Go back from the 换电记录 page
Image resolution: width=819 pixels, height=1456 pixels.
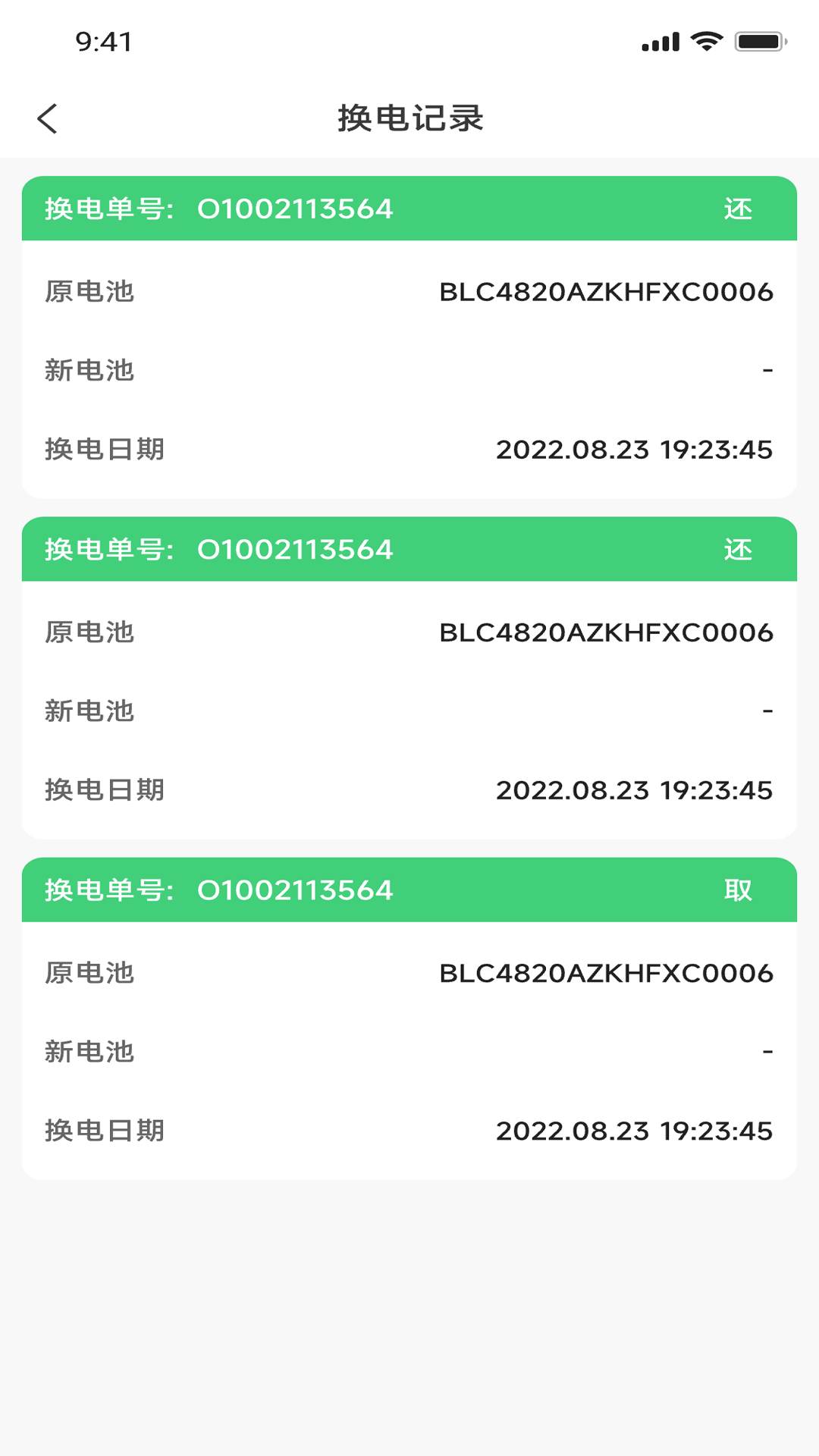[x=47, y=119]
